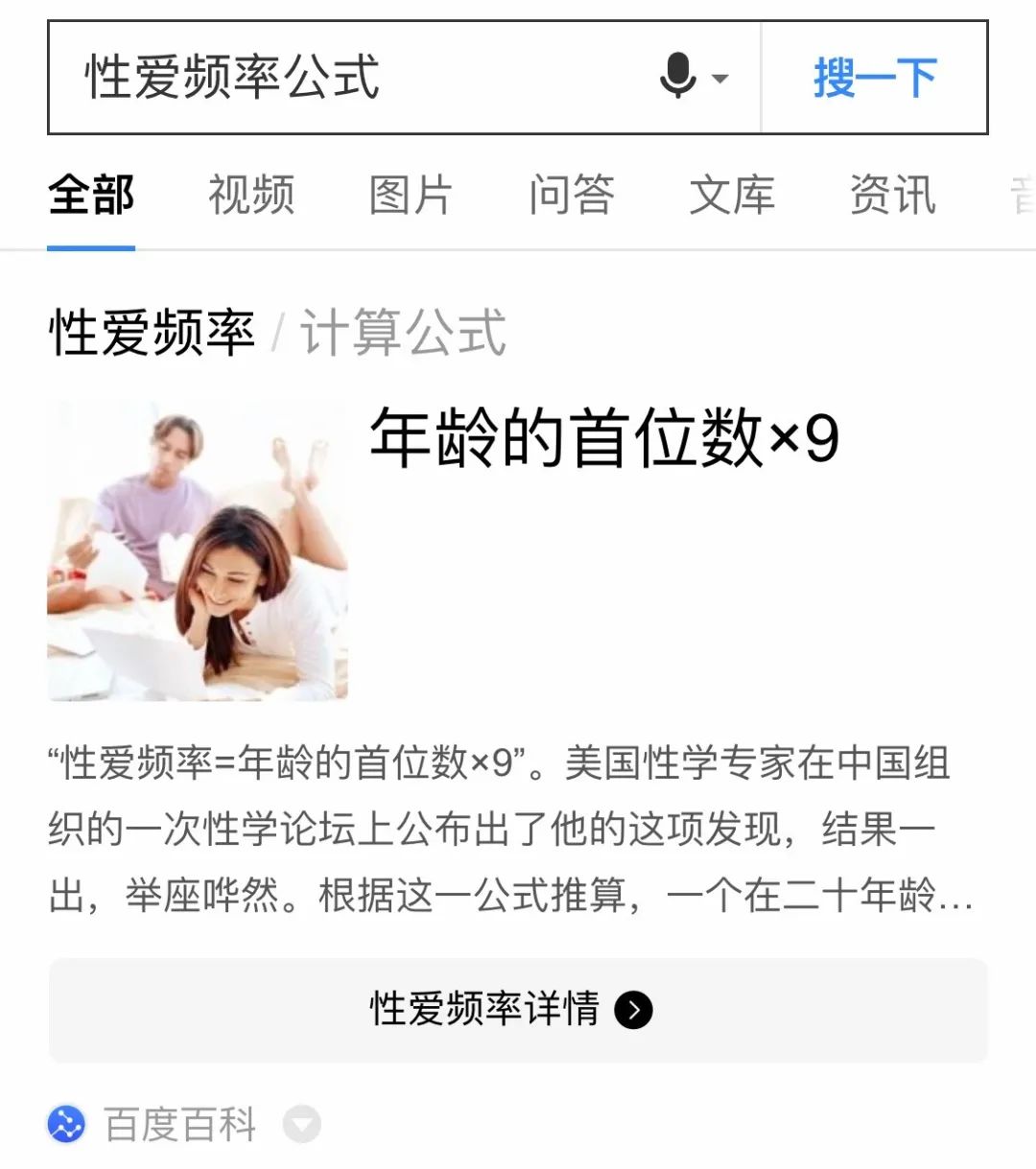Switch to the 视频 tab
Screen dimensions: 1036x1169
click(x=250, y=195)
